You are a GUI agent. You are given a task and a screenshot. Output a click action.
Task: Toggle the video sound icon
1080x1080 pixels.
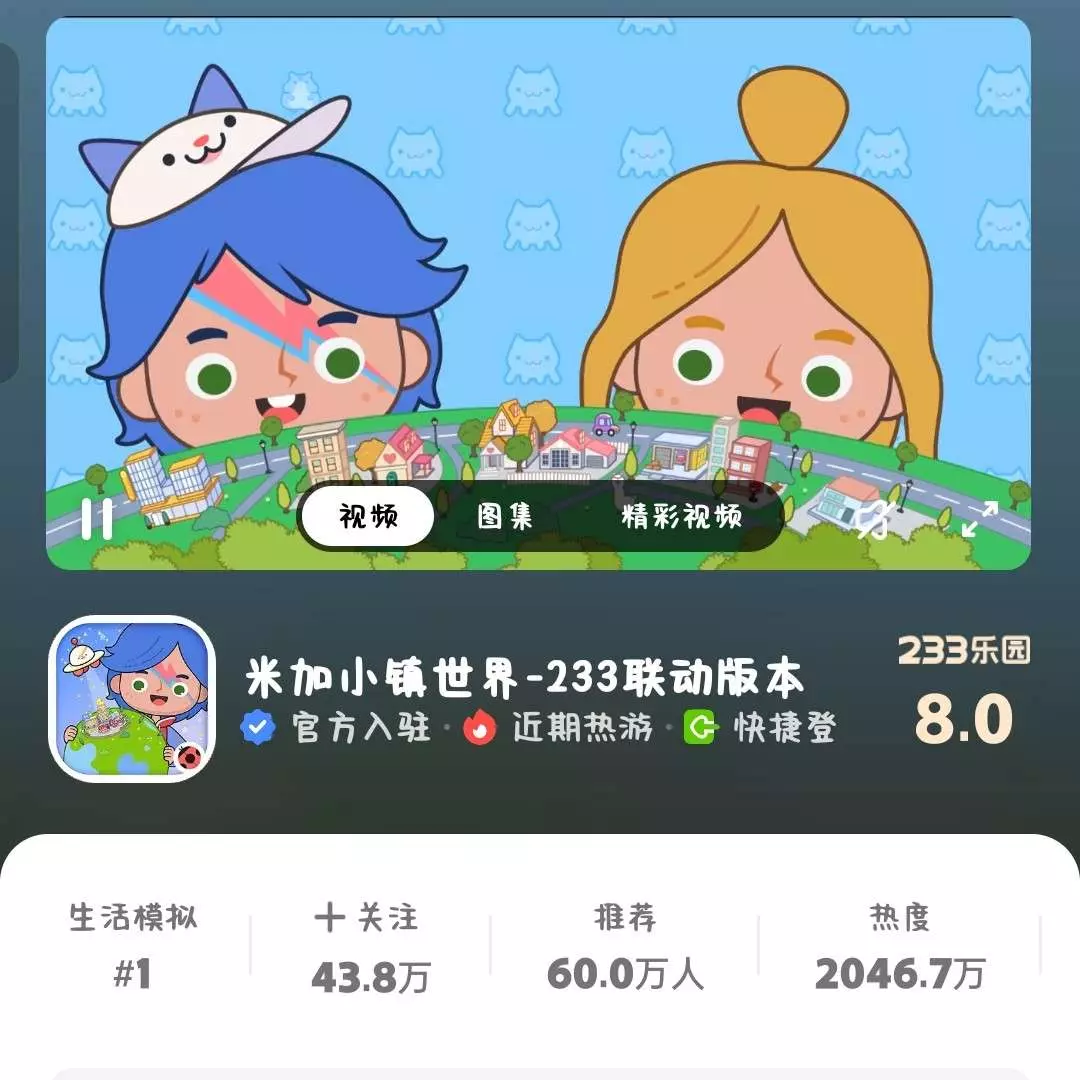(x=873, y=520)
